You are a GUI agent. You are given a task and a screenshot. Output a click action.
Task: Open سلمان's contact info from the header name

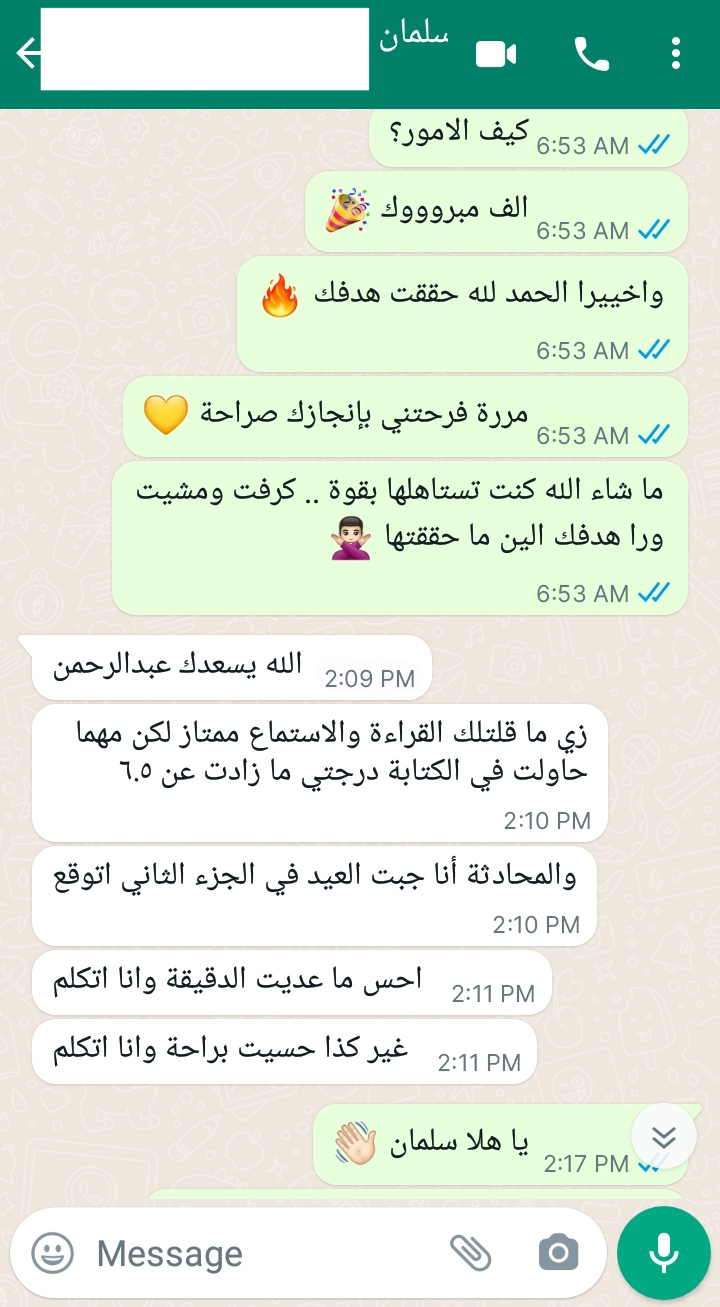(x=415, y=34)
